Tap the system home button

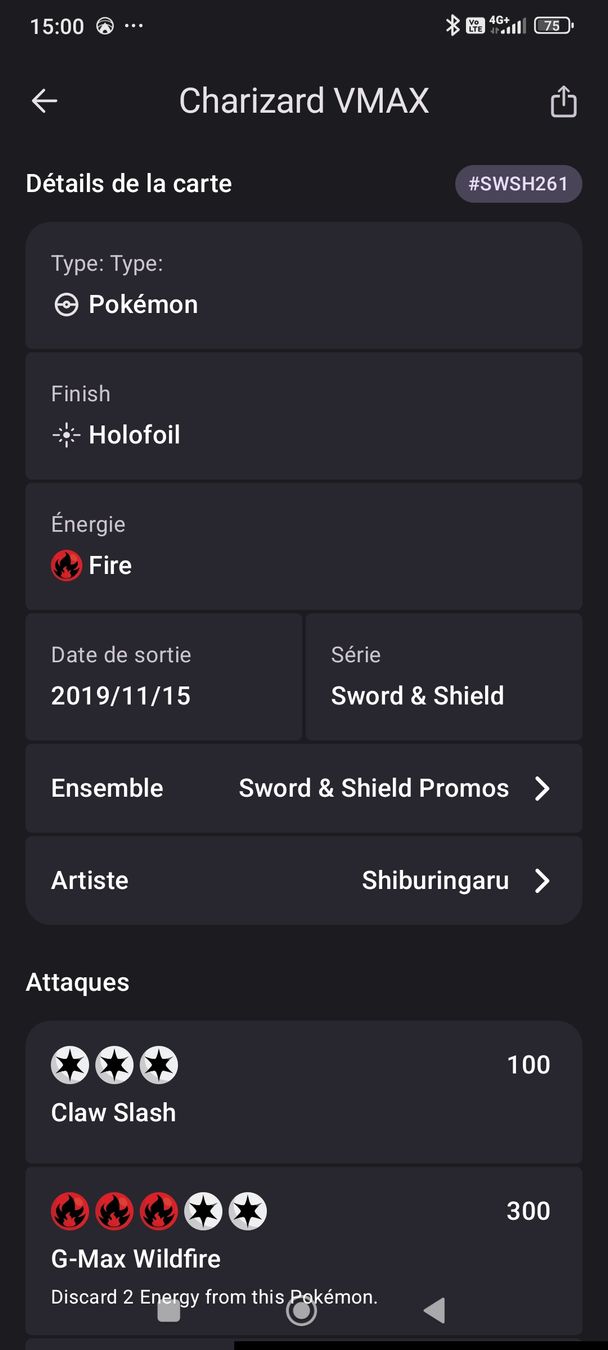pyautogui.click(x=301, y=1310)
